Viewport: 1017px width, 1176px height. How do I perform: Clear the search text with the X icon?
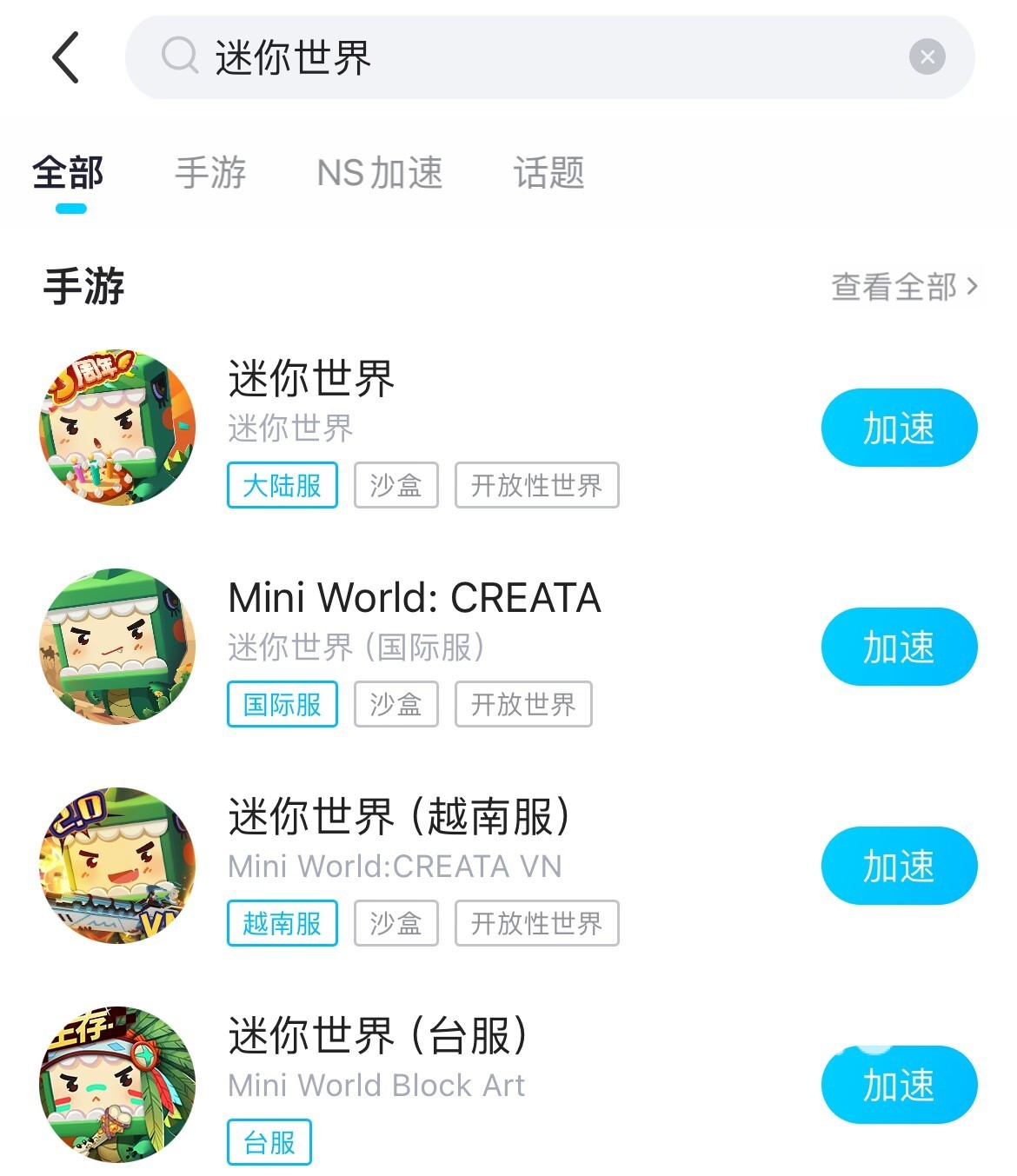pos(927,57)
